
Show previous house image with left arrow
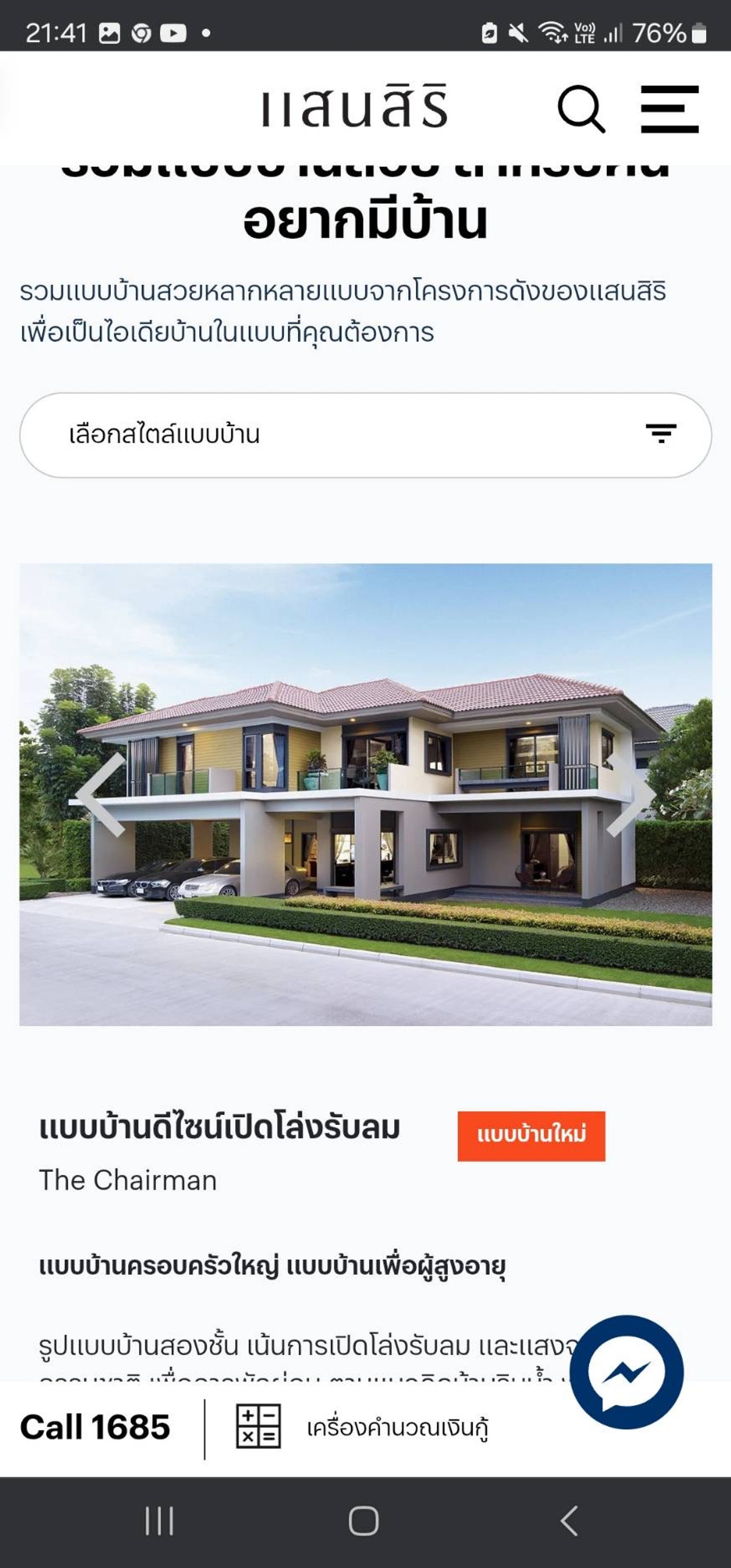101,794
